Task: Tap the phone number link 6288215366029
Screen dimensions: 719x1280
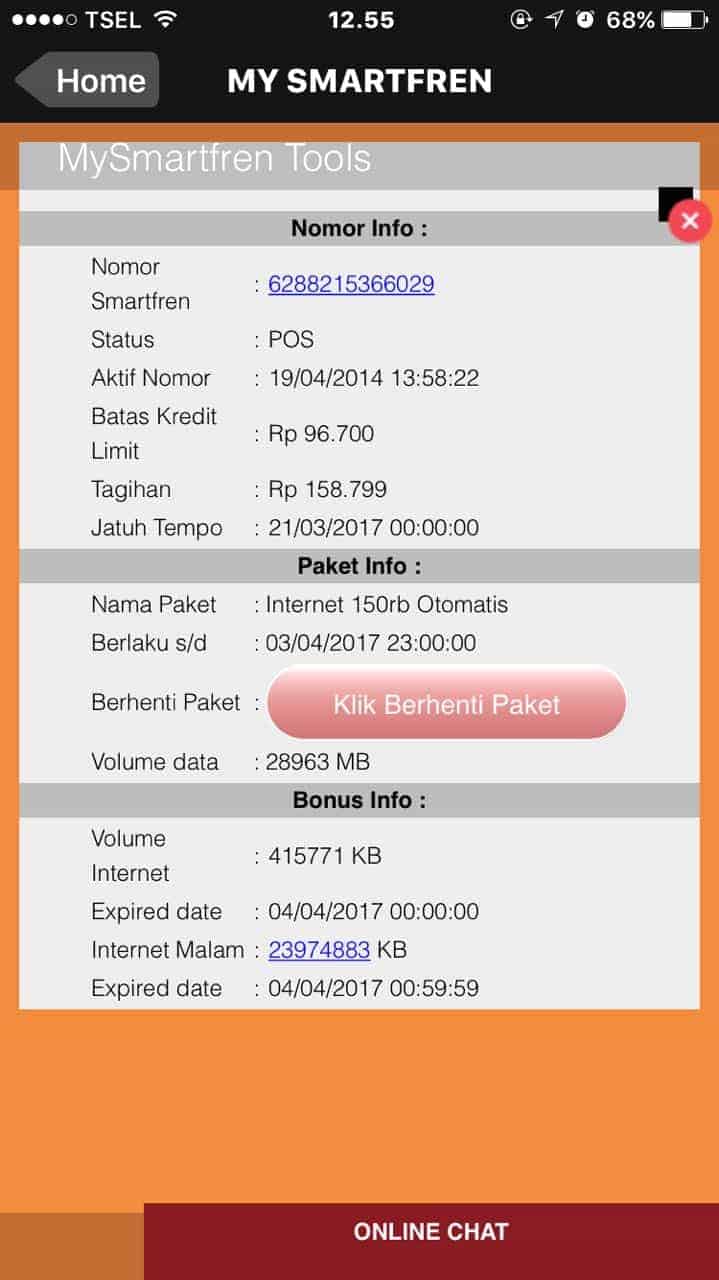Action: 350,284
